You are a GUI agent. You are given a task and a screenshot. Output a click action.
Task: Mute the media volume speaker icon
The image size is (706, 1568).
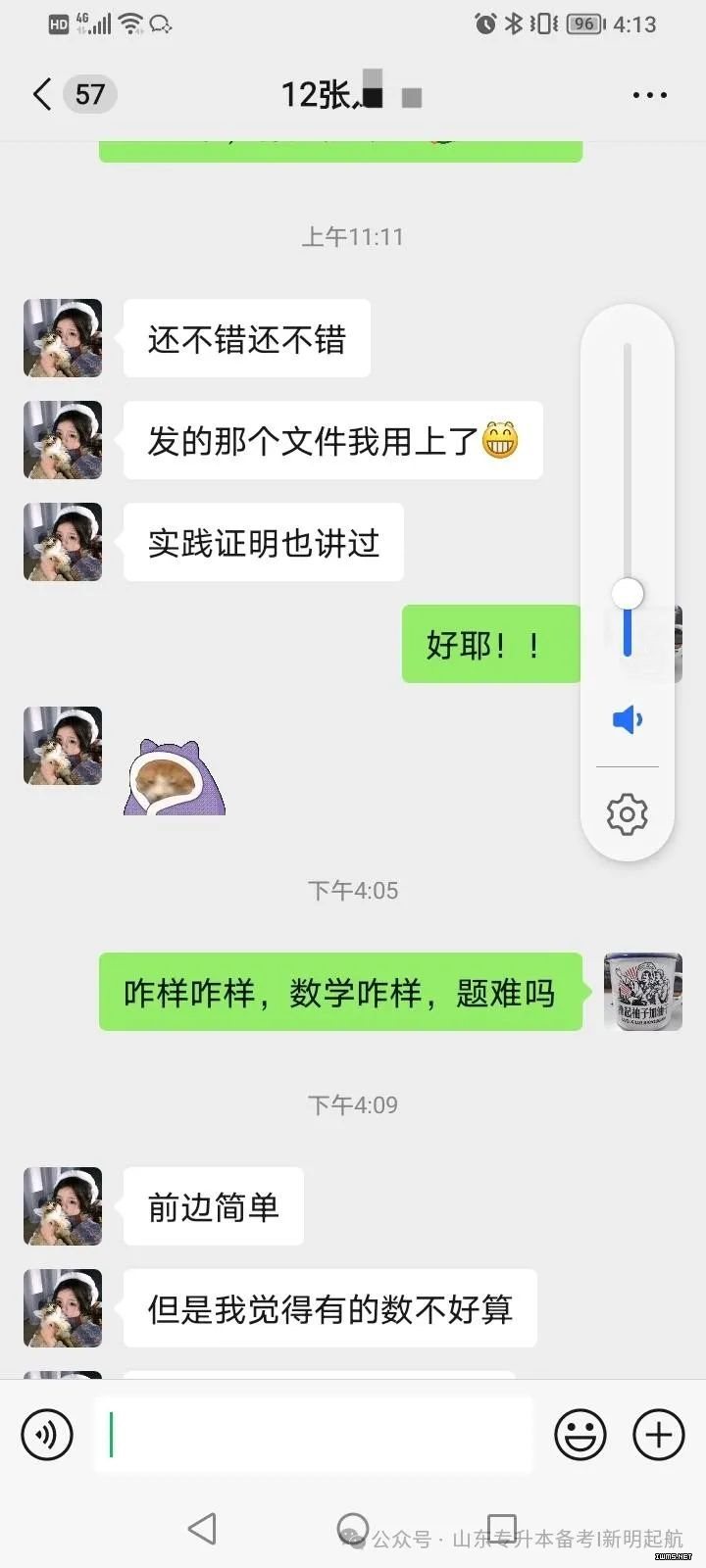pyautogui.click(x=628, y=720)
